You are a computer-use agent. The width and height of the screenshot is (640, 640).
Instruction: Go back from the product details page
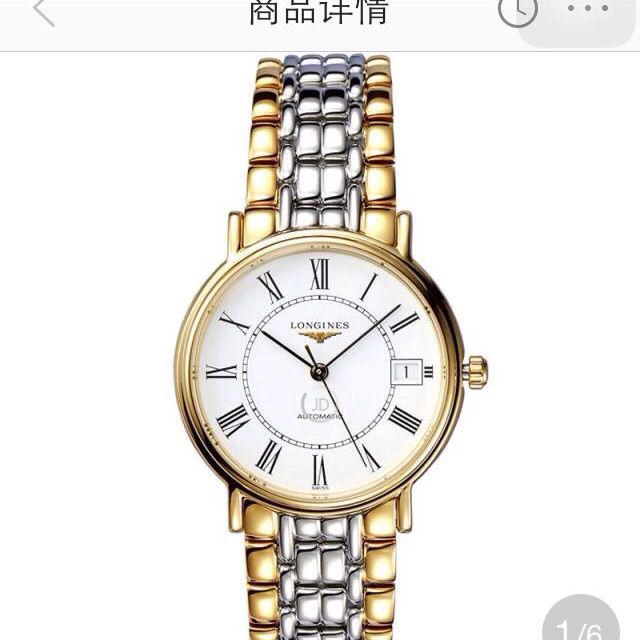click(x=43, y=13)
